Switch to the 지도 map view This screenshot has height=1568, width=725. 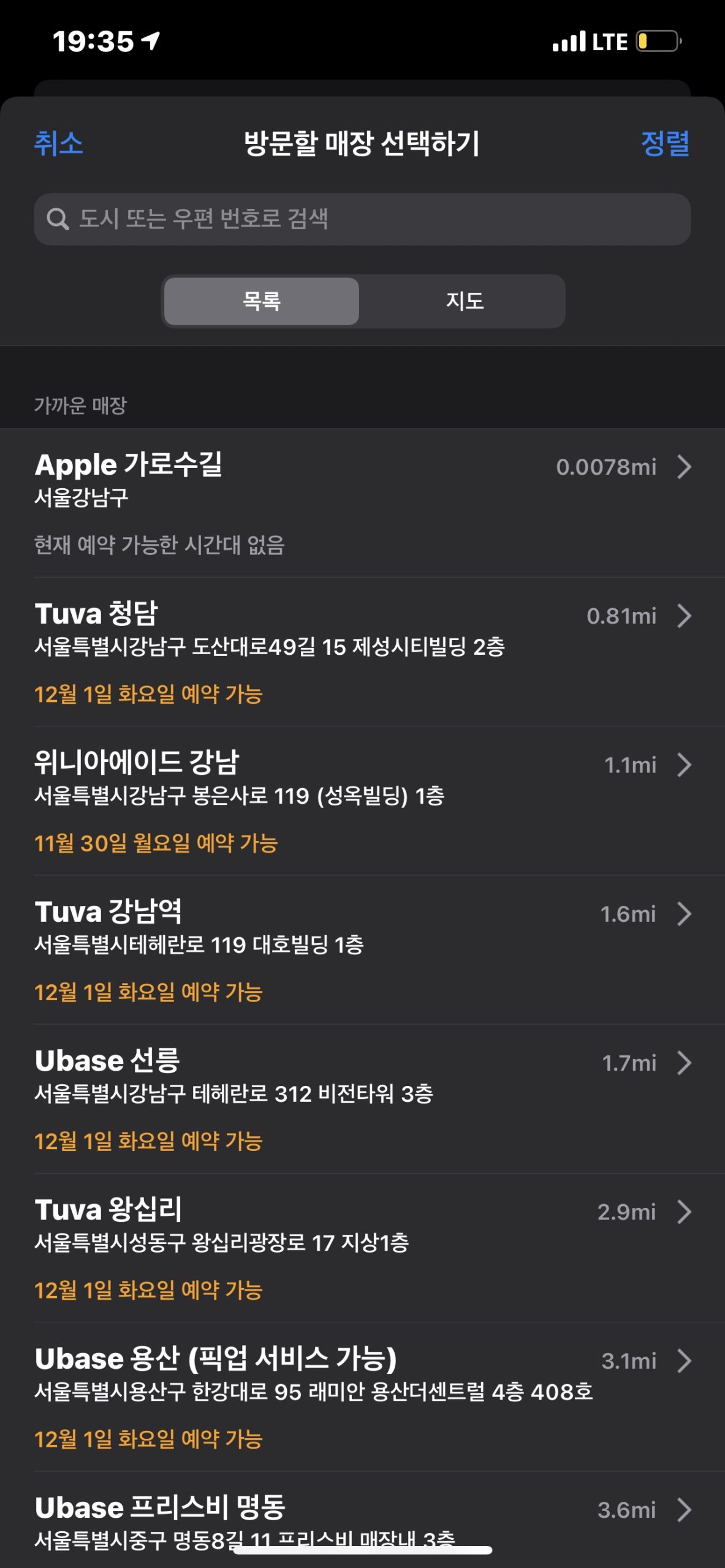(x=464, y=301)
